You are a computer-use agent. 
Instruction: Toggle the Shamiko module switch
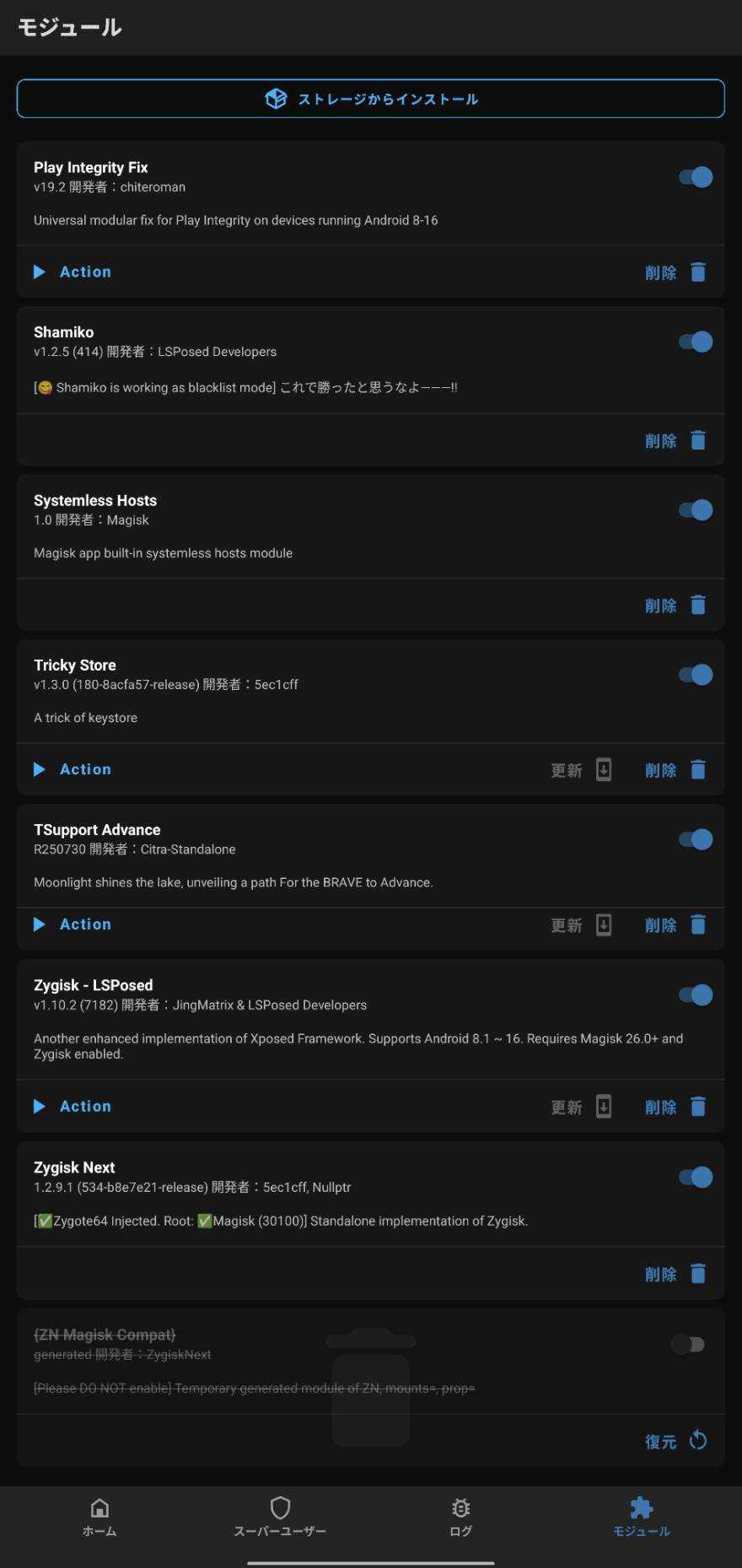[696, 342]
